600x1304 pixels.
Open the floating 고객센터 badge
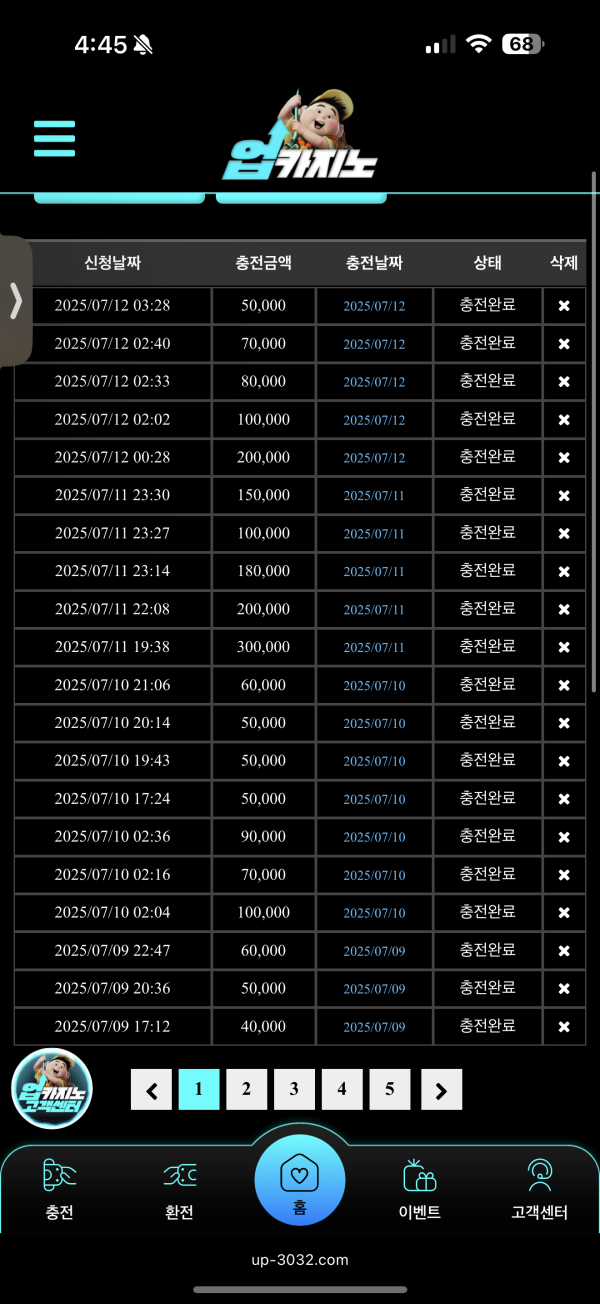(52, 1089)
